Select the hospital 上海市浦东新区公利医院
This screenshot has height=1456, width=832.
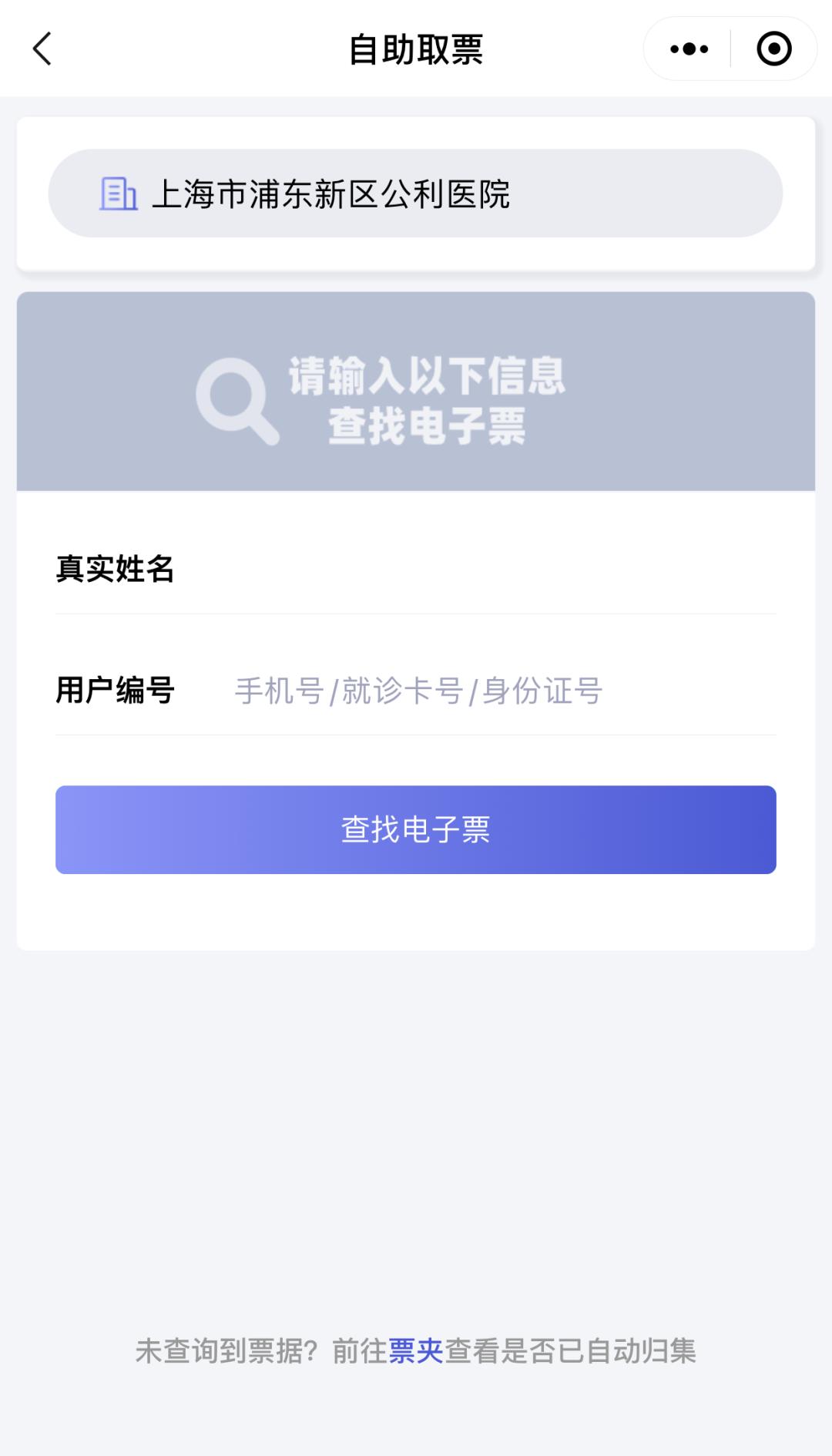[415, 193]
